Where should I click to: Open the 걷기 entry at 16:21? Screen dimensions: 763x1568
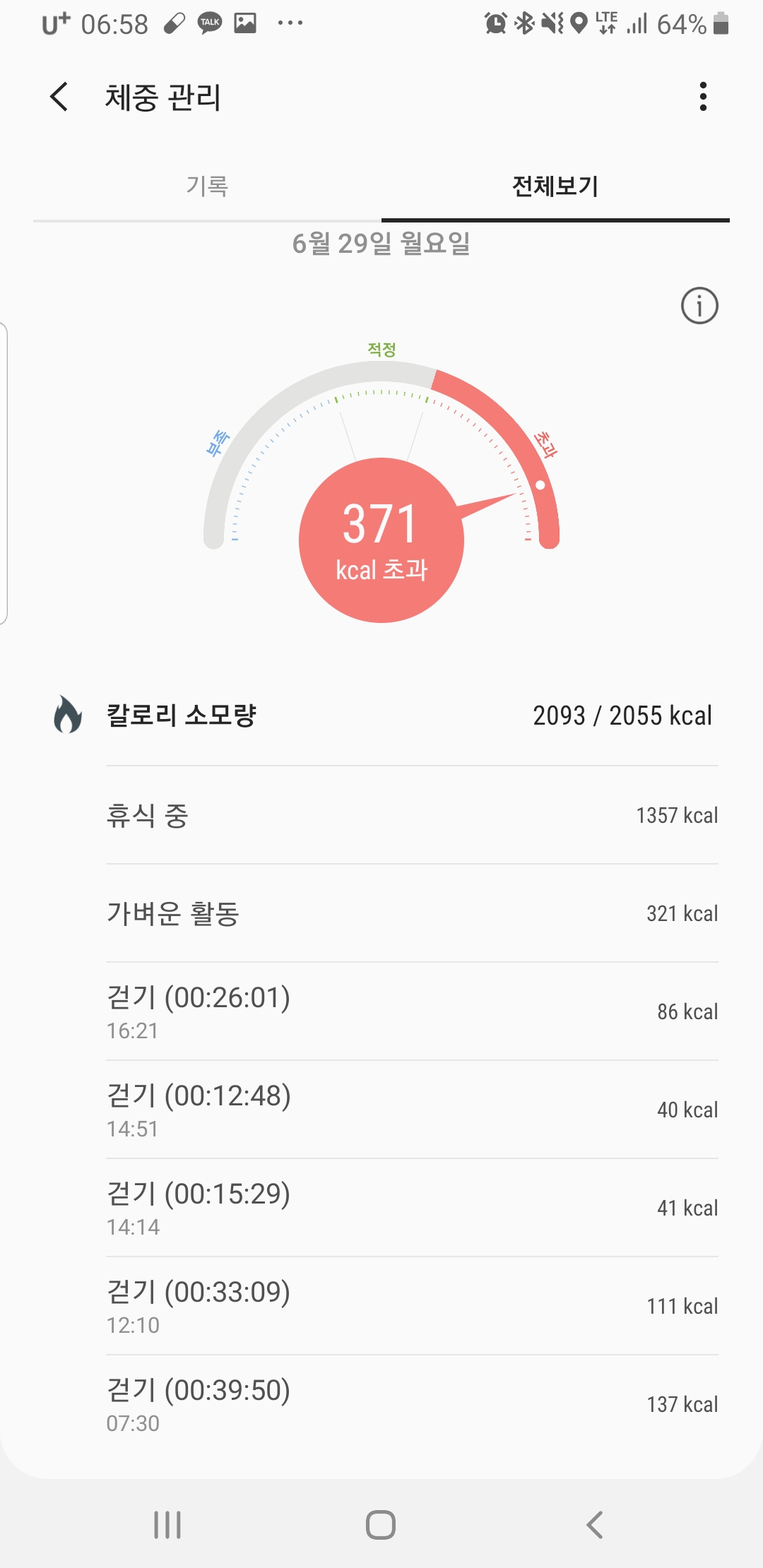pos(412,1011)
